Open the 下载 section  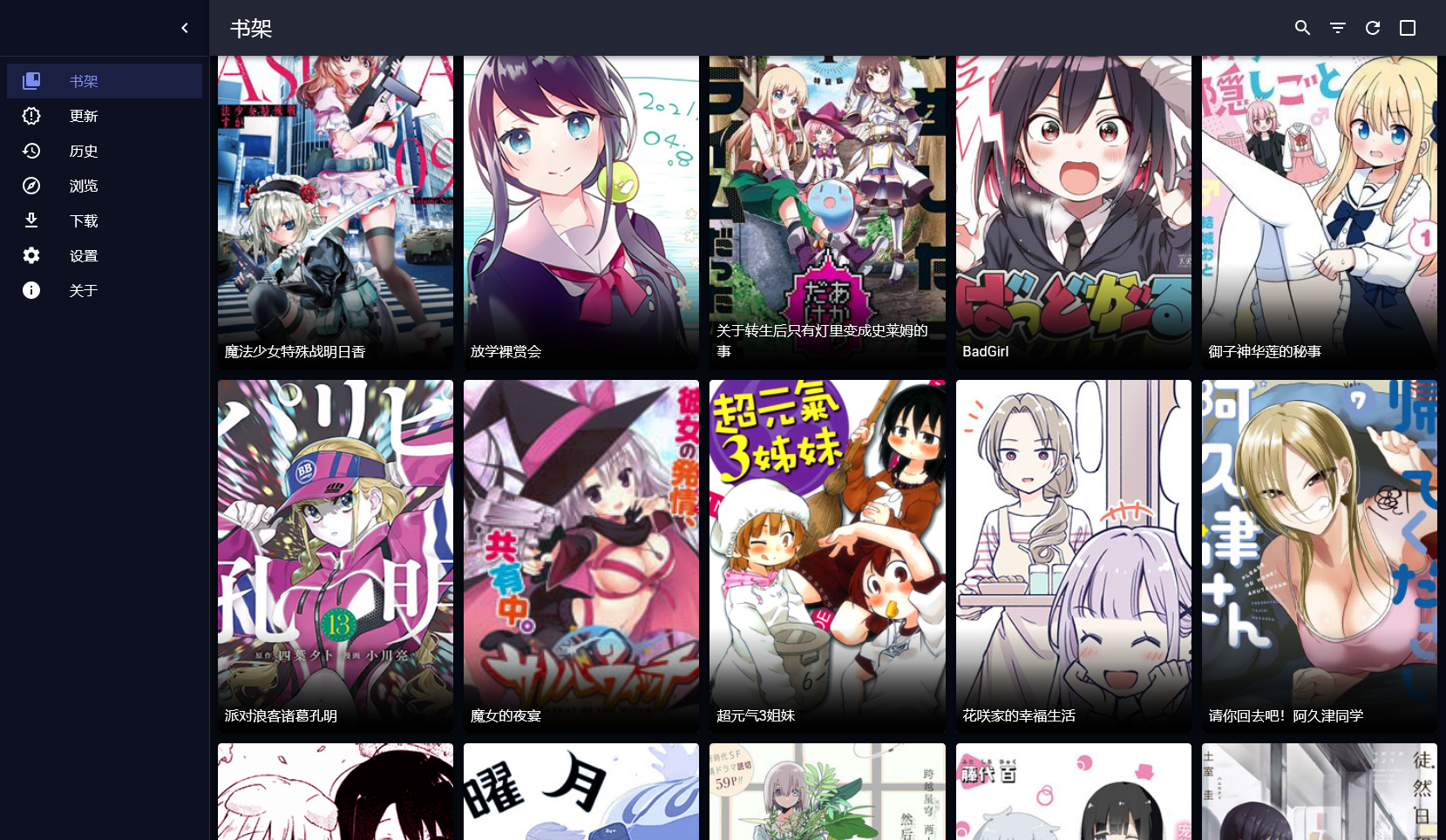click(84, 220)
